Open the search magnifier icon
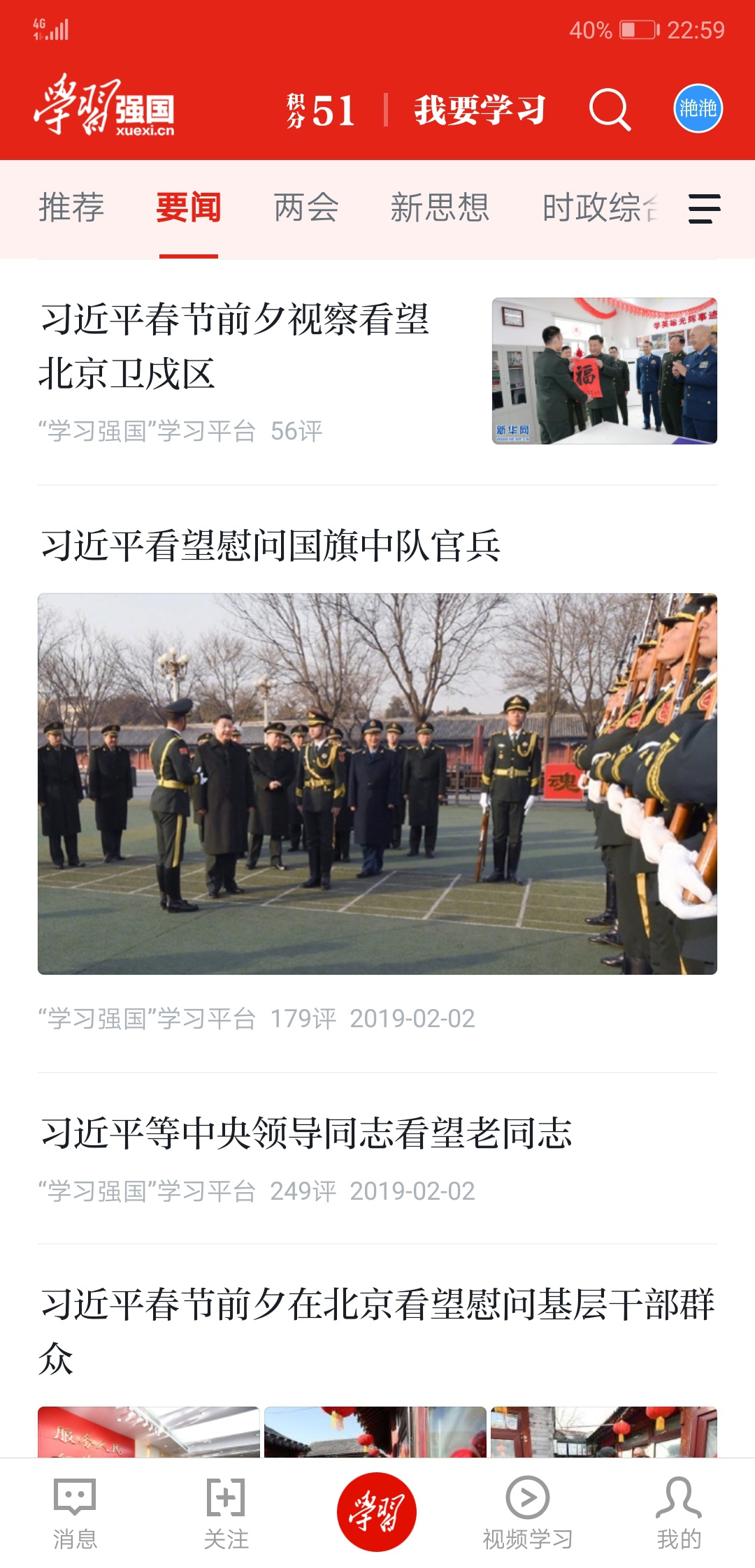 tap(610, 109)
